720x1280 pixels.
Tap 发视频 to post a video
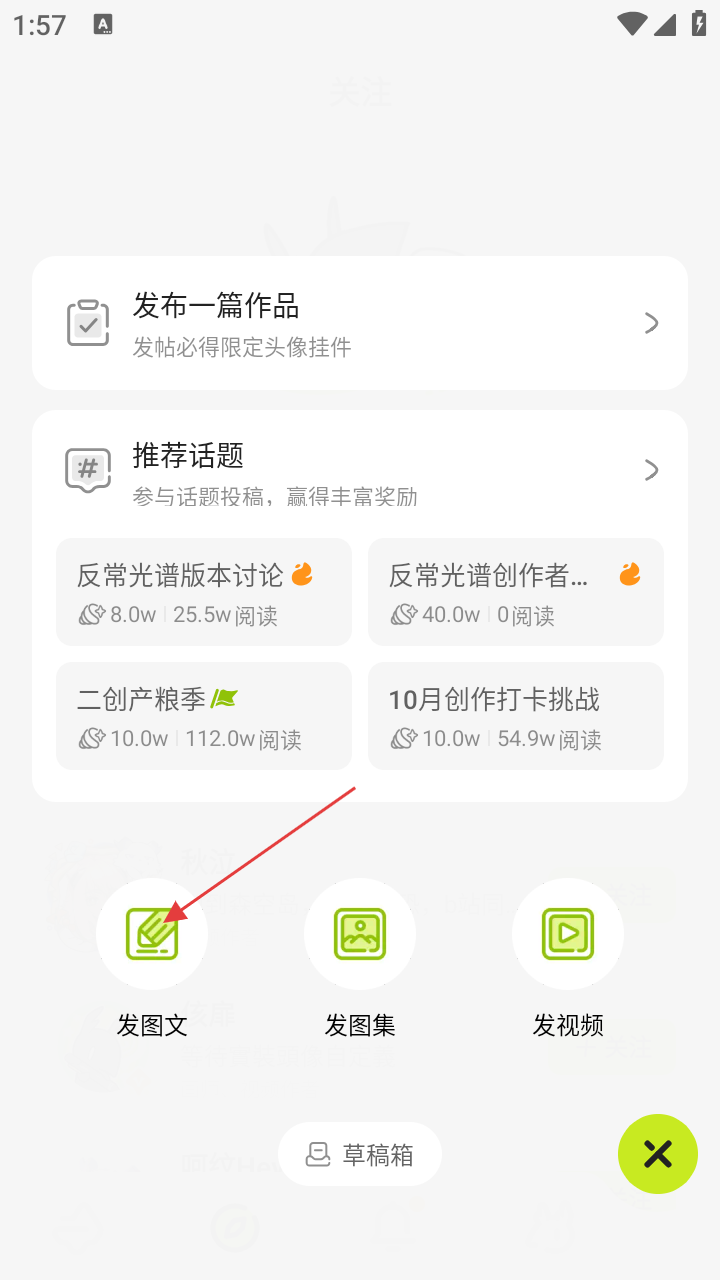(x=568, y=934)
